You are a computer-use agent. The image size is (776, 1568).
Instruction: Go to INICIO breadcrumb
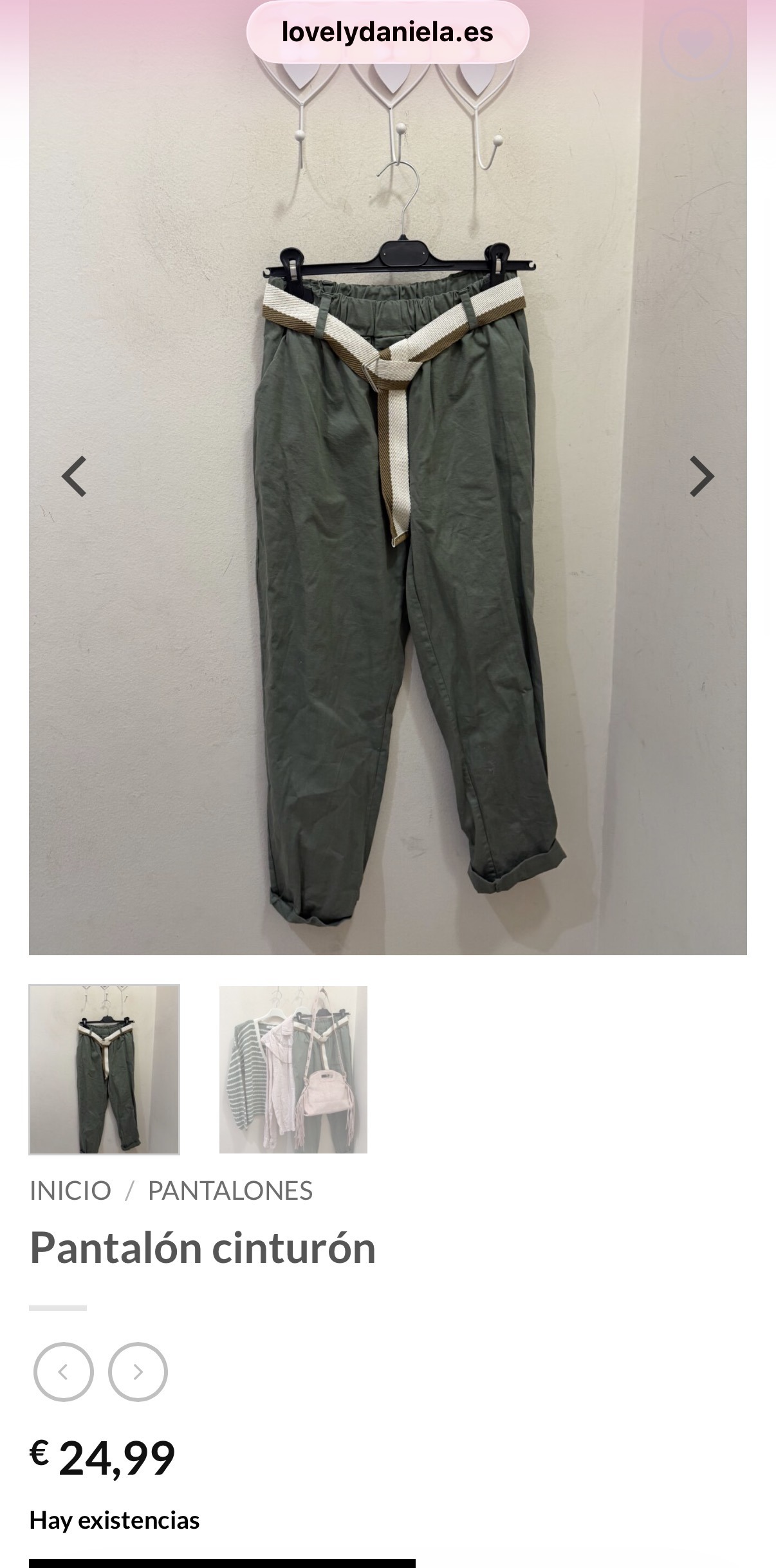70,1191
